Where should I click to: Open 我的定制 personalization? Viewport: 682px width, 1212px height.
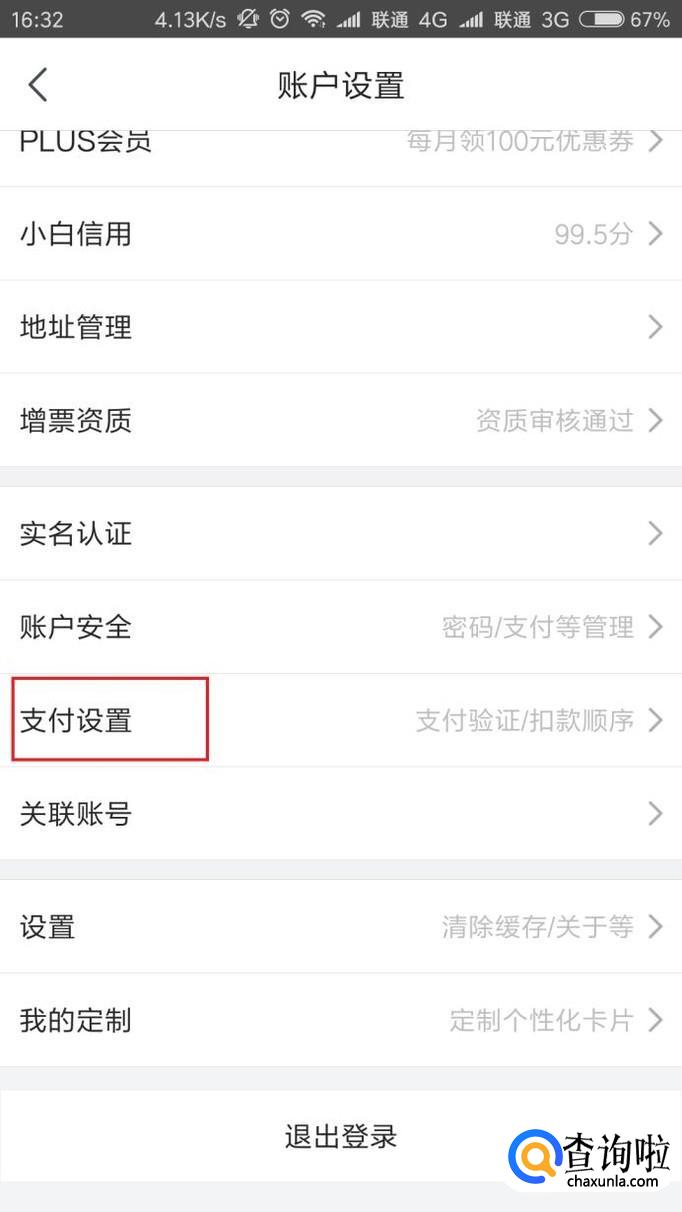click(340, 1020)
